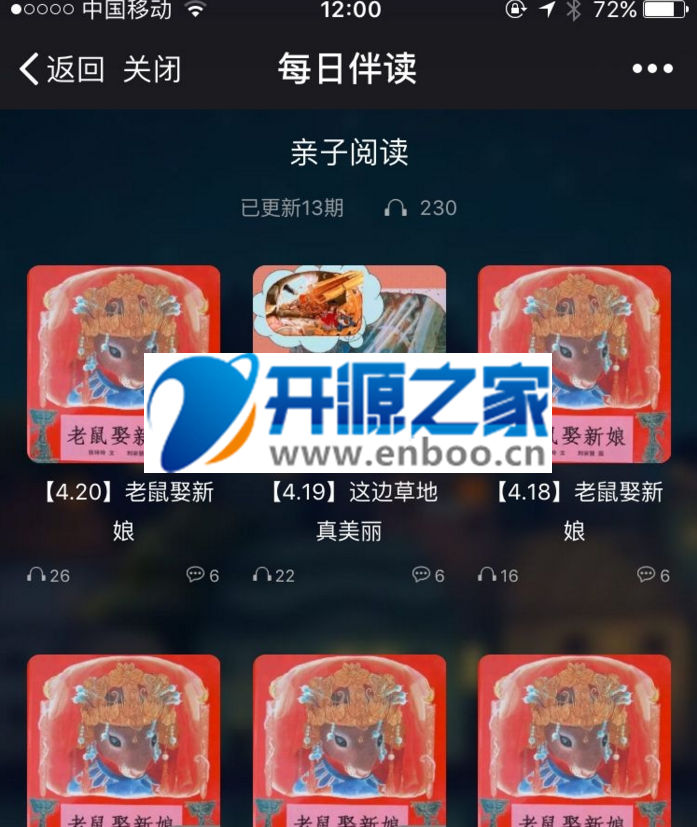The height and width of the screenshot is (827, 697).
Task: Go back with the 返回 button
Action: pos(62,69)
